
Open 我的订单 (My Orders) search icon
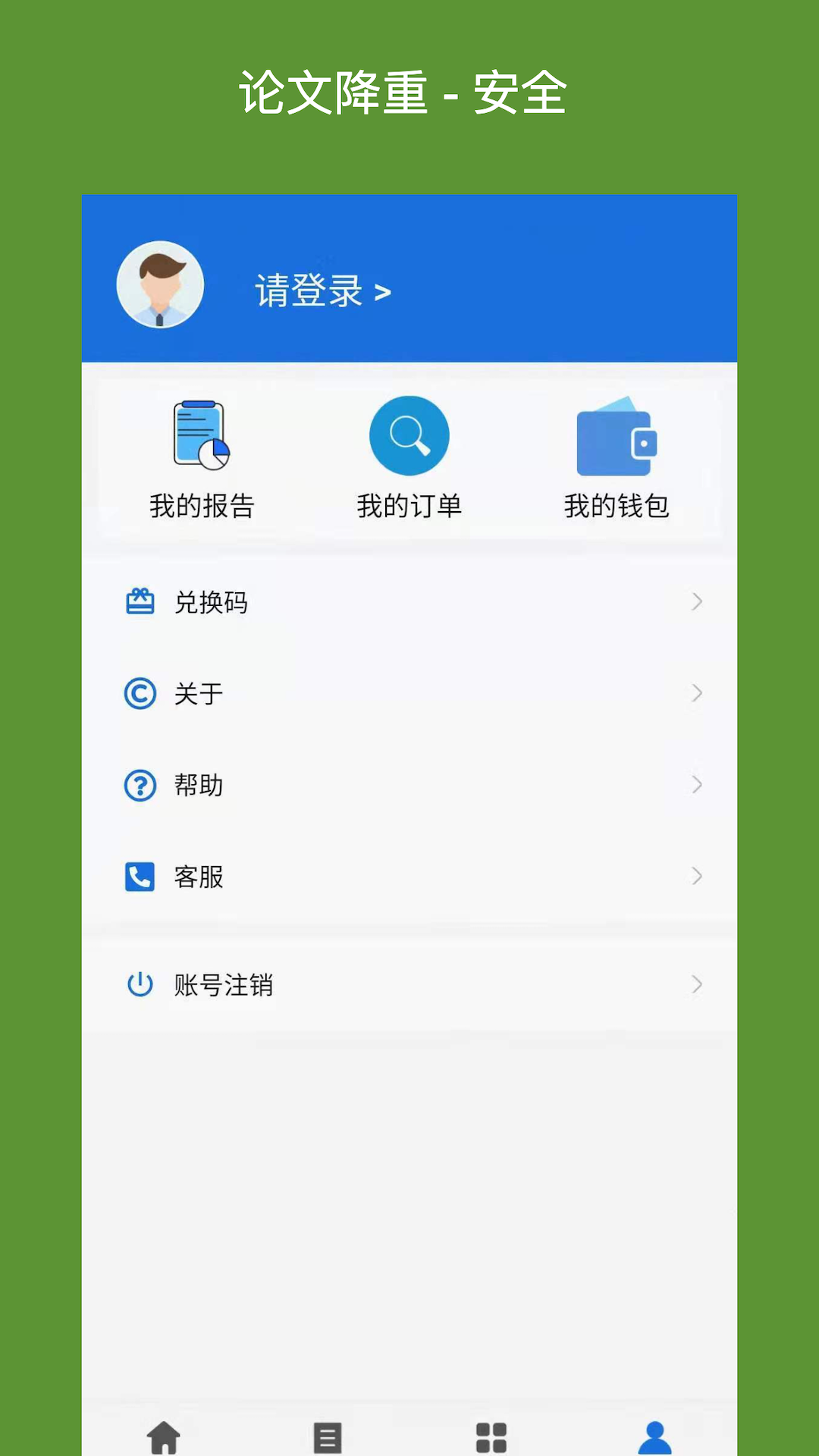click(x=409, y=435)
